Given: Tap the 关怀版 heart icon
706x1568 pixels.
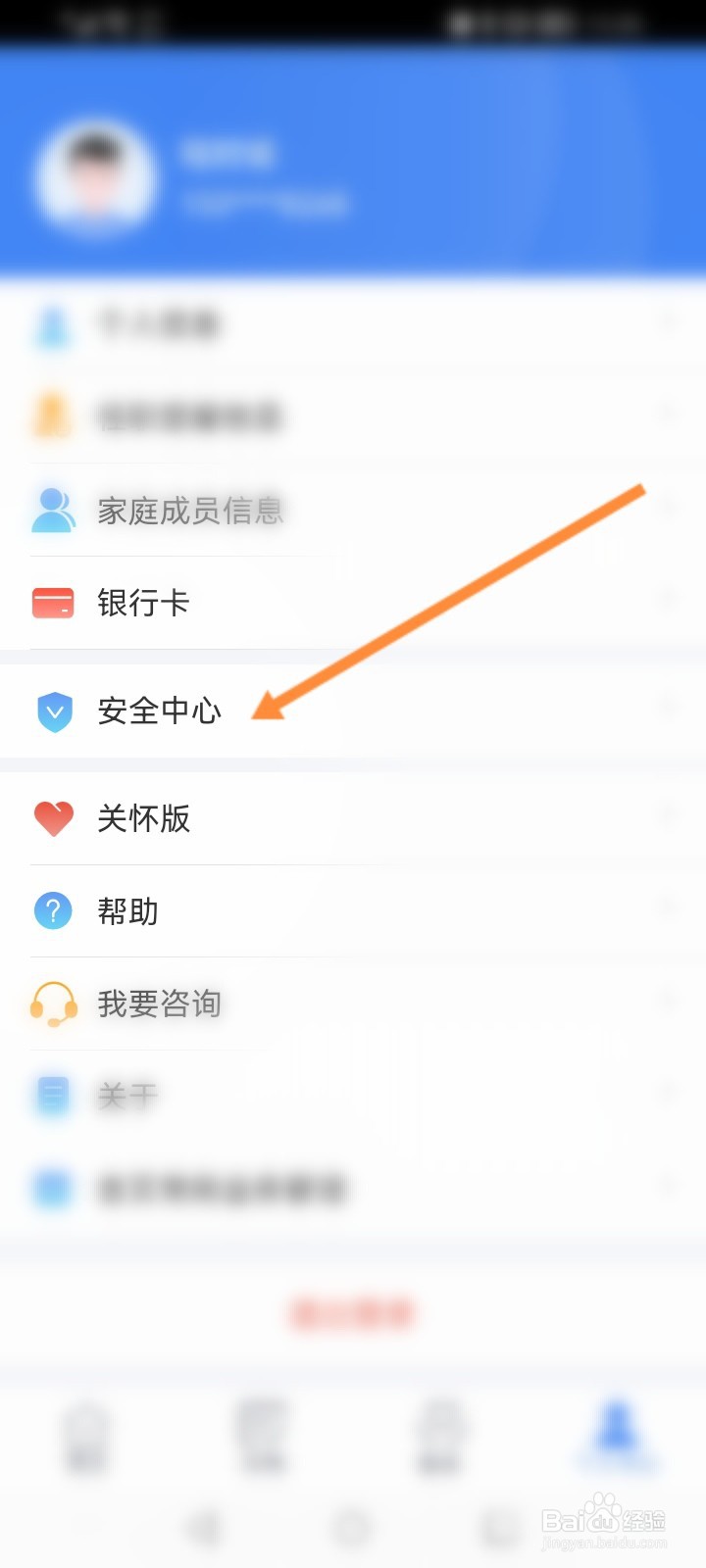Looking at the screenshot, I should pyautogui.click(x=54, y=815).
